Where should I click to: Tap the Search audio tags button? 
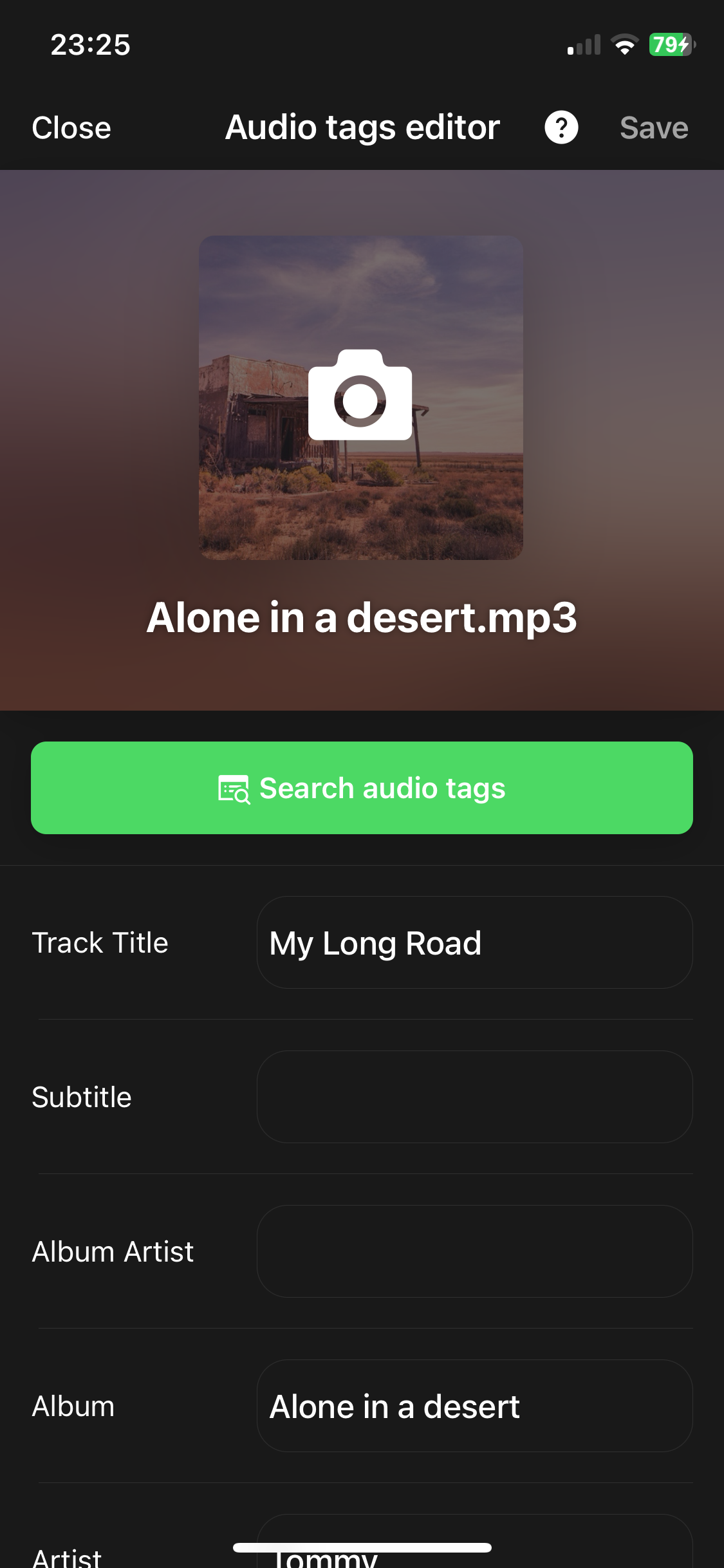pos(362,788)
